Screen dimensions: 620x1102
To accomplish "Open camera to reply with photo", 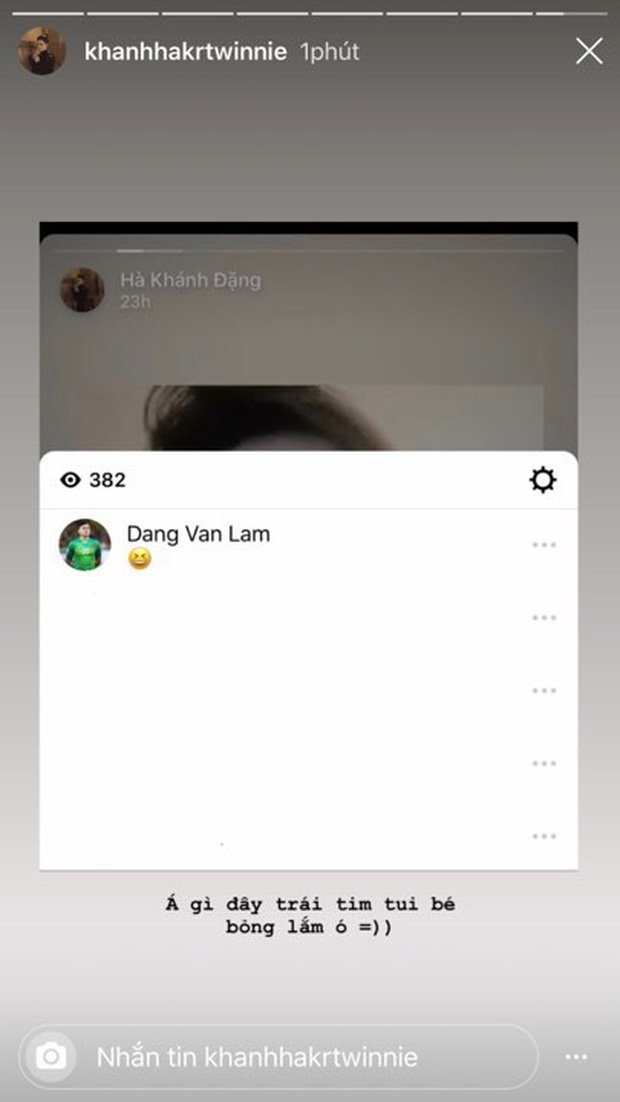I will pos(51,1056).
